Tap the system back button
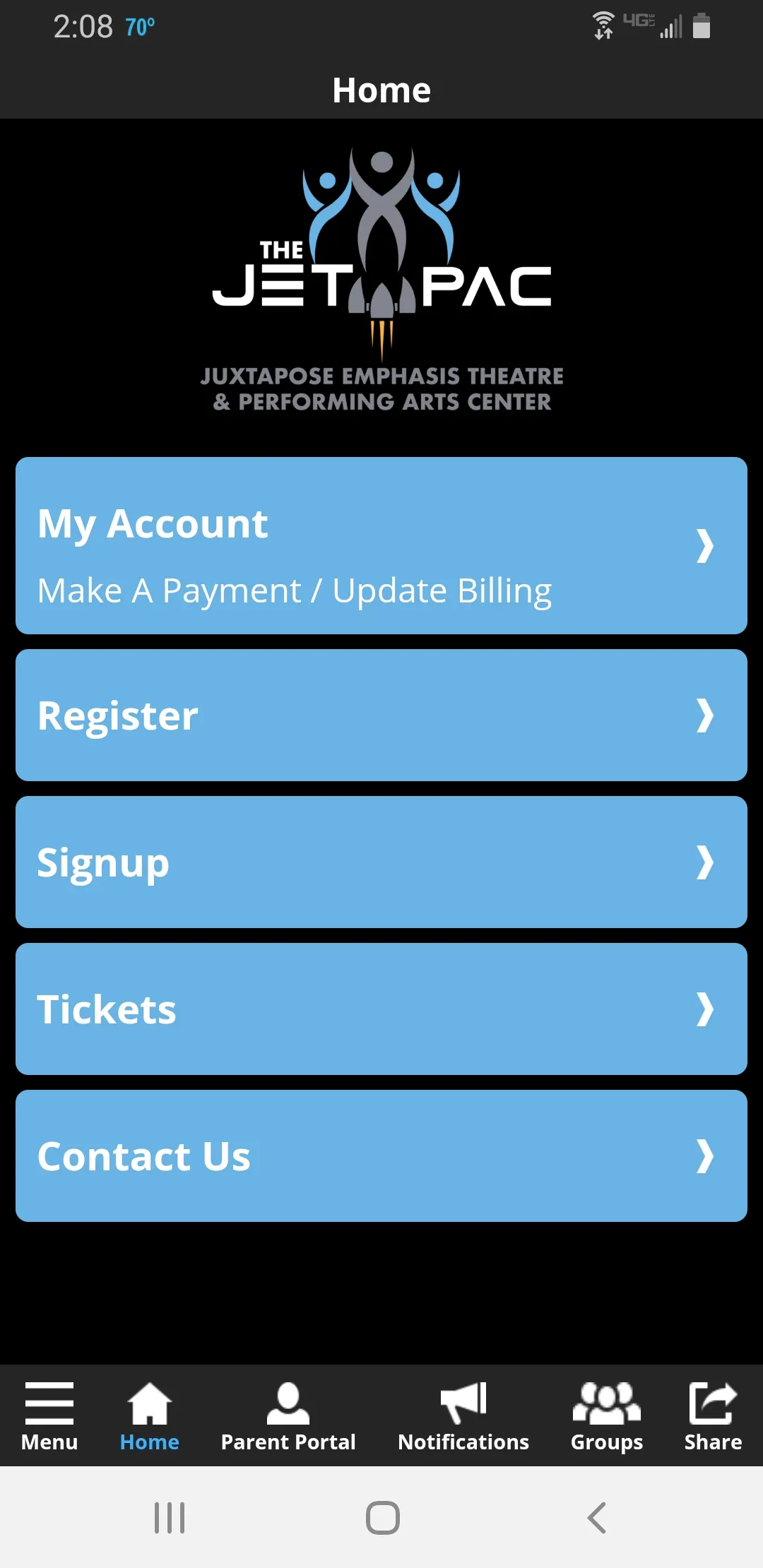The height and width of the screenshot is (1568, 763). [597, 1517]
